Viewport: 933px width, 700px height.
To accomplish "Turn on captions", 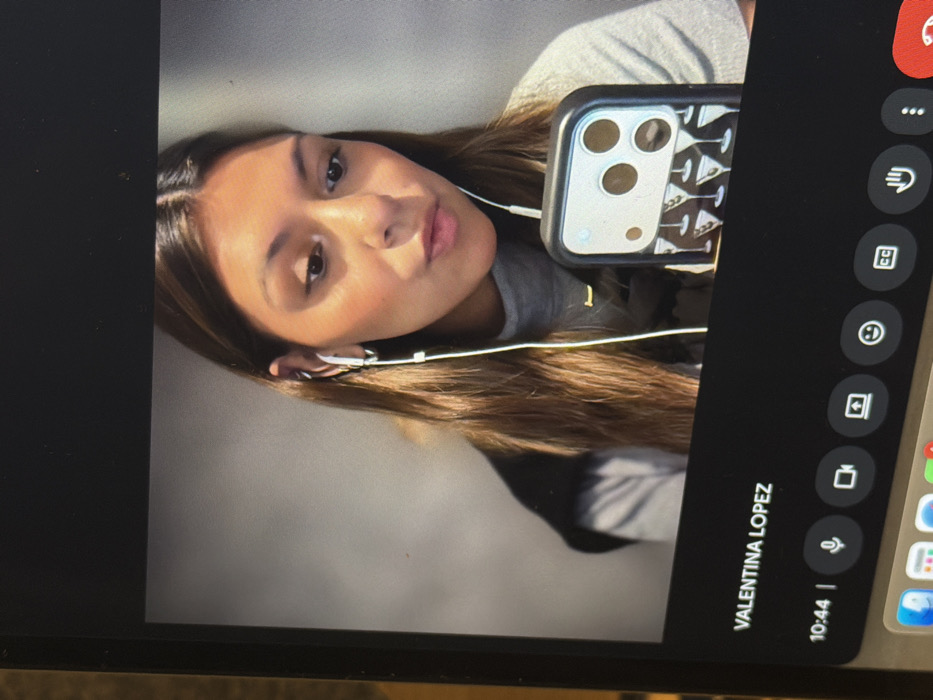I will tap(885, 258).
